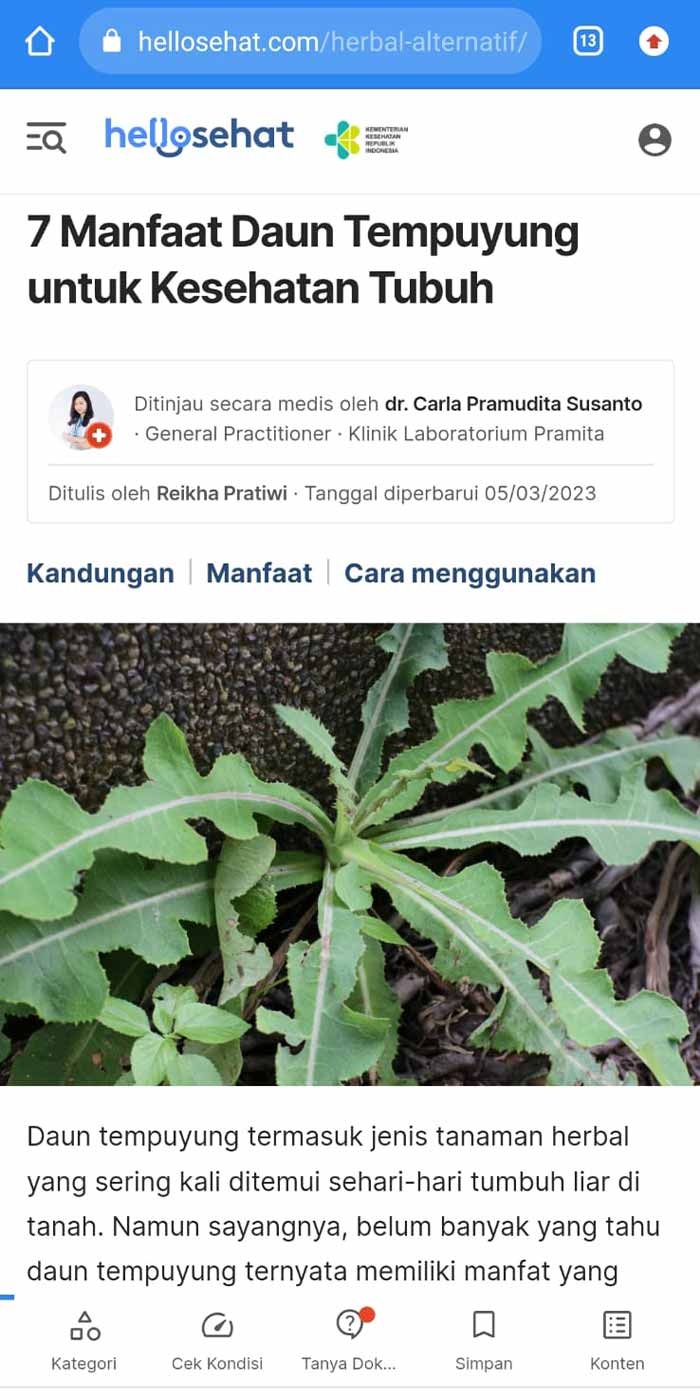700x1400 pixels.
Task: Tap the browser update arrow icon
Action: click(654, 41)
